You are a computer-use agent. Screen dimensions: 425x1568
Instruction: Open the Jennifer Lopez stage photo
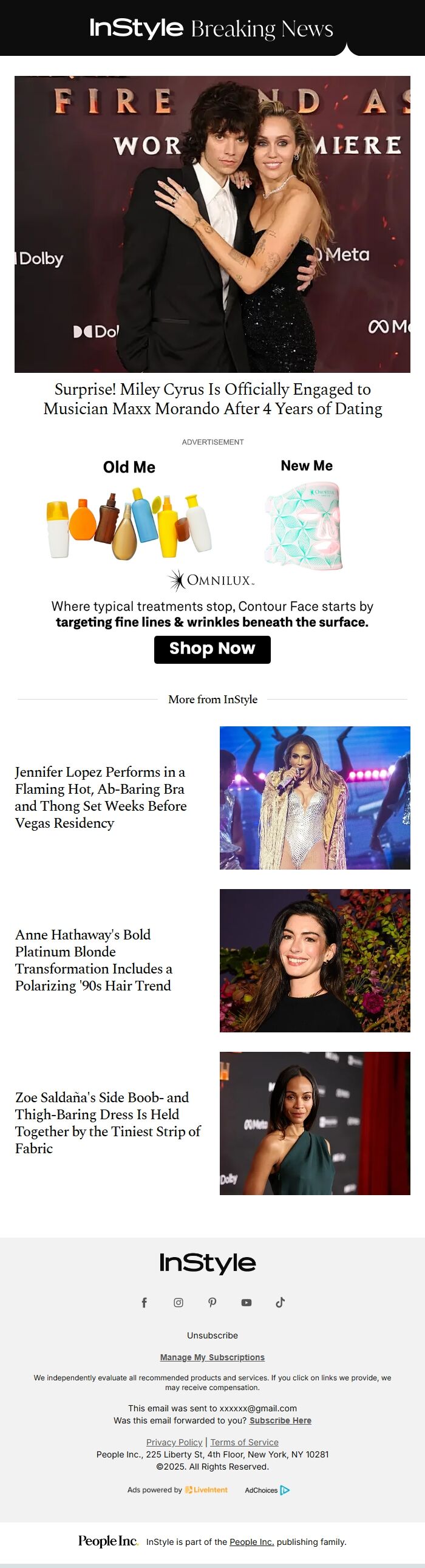[314, 797]
